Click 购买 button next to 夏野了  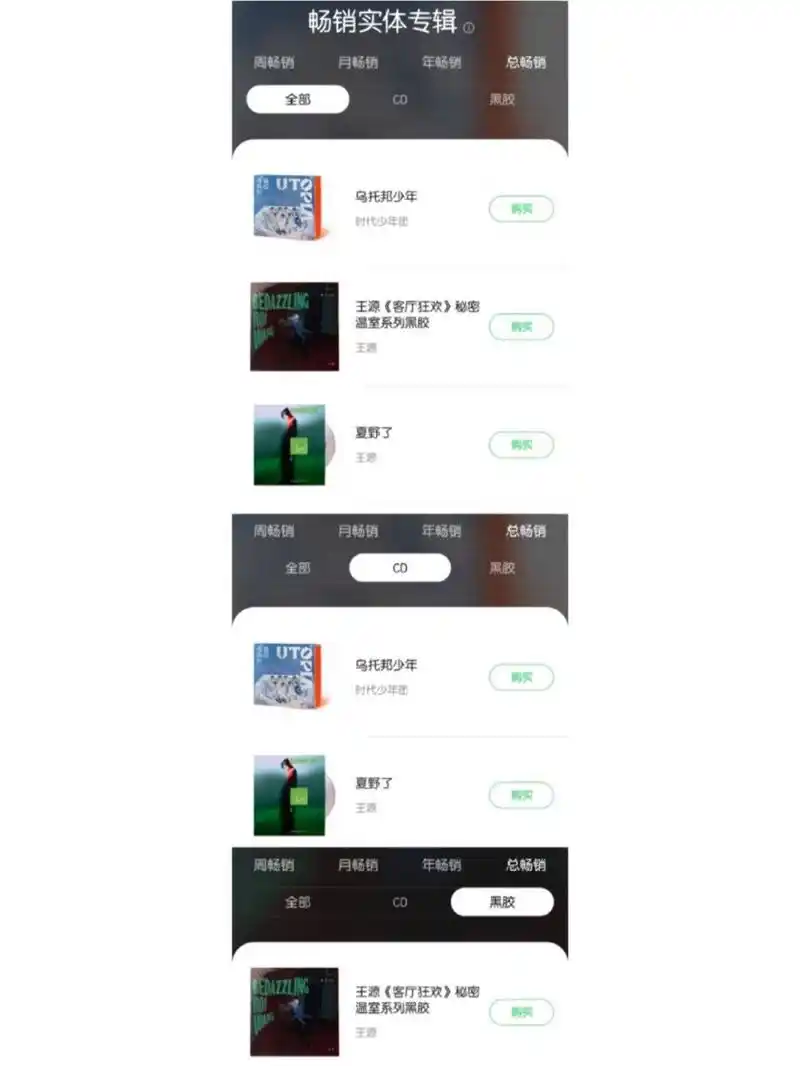pyautogui.click(x=521, y=445)
